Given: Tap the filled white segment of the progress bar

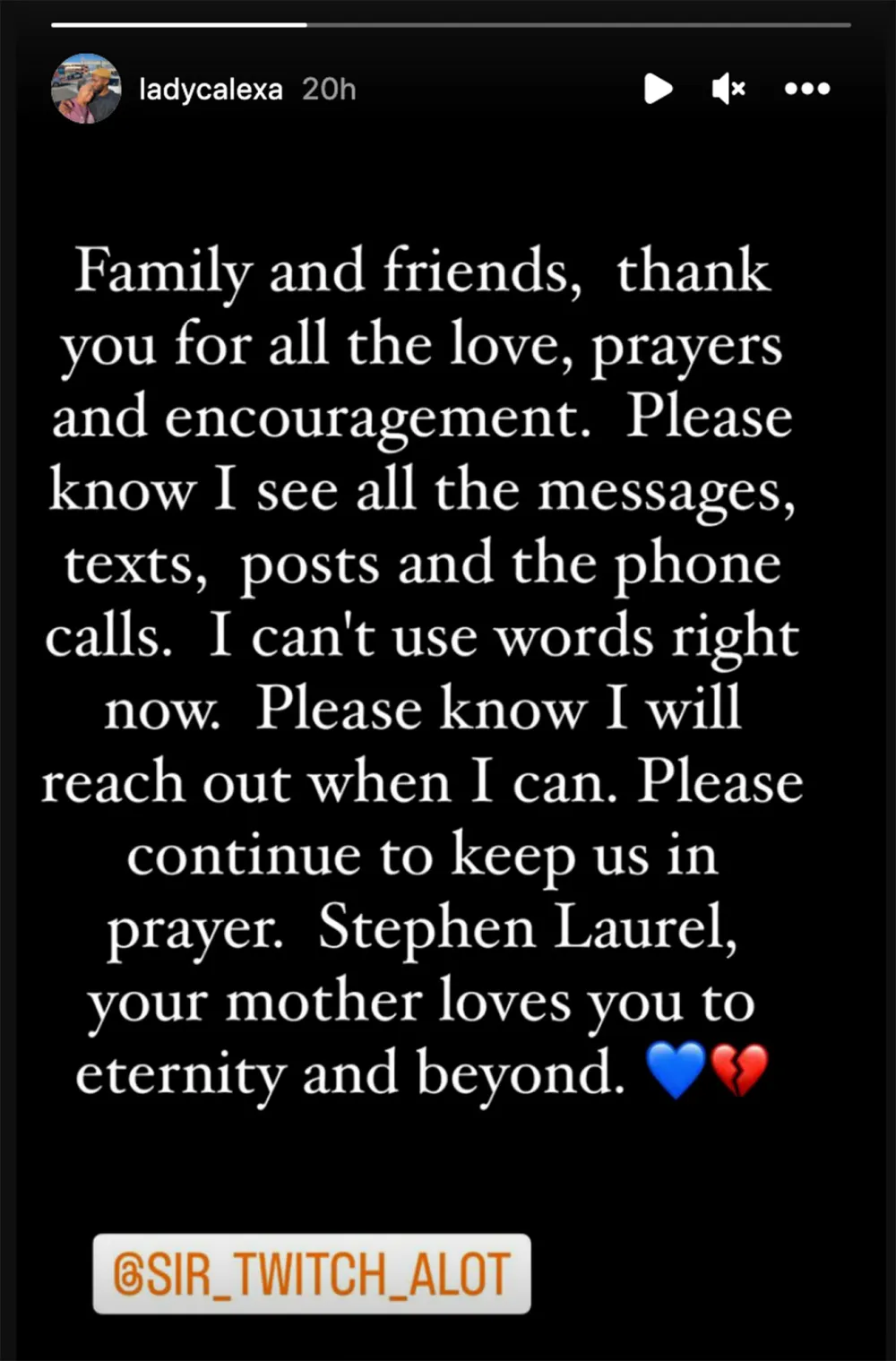Looking at the screenshot, I should coord(179,22).
